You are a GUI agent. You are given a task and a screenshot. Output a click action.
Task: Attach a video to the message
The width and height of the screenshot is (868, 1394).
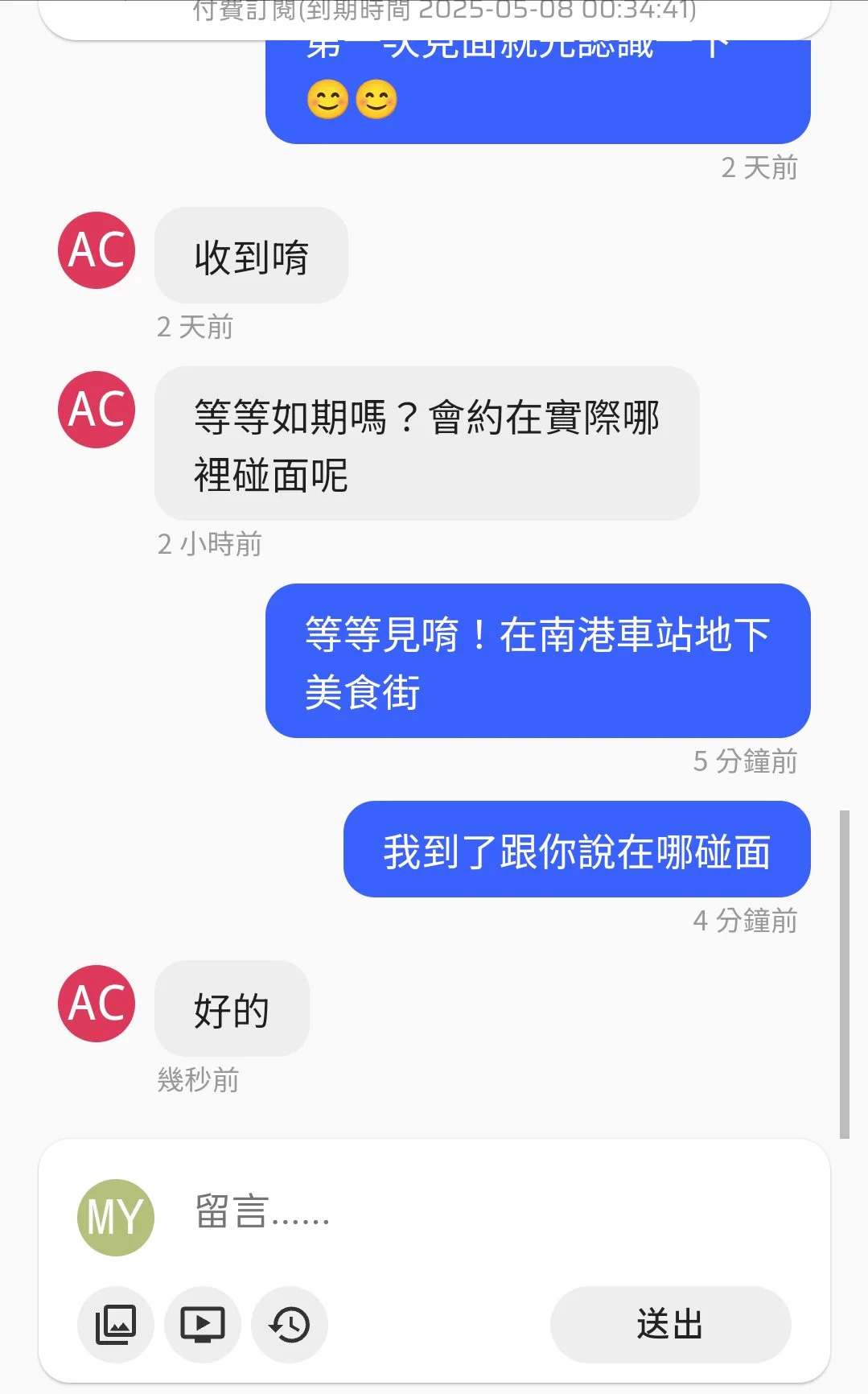[x=203, y=1324]
